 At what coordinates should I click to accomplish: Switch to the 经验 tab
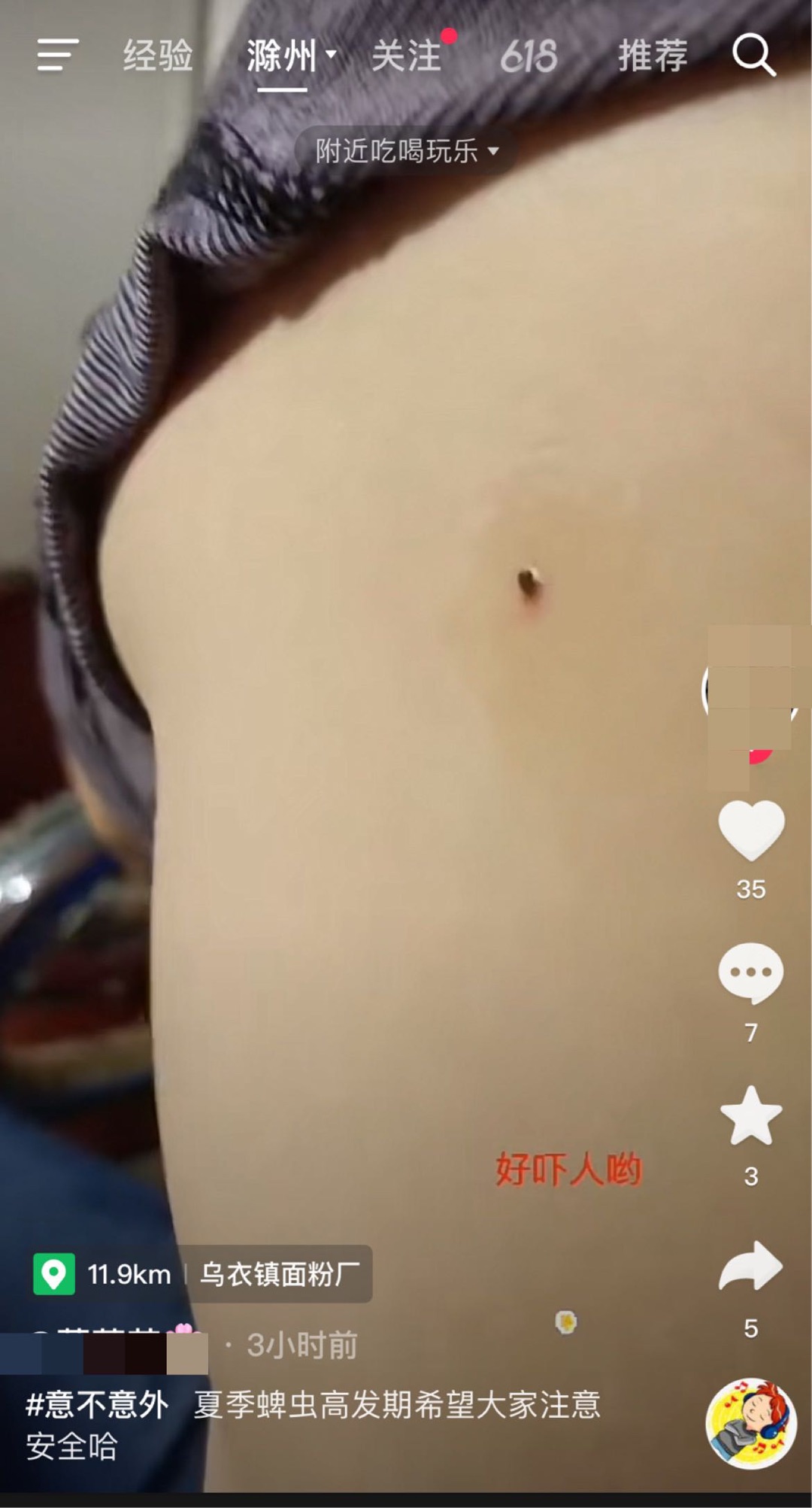[x=158, y=56]
